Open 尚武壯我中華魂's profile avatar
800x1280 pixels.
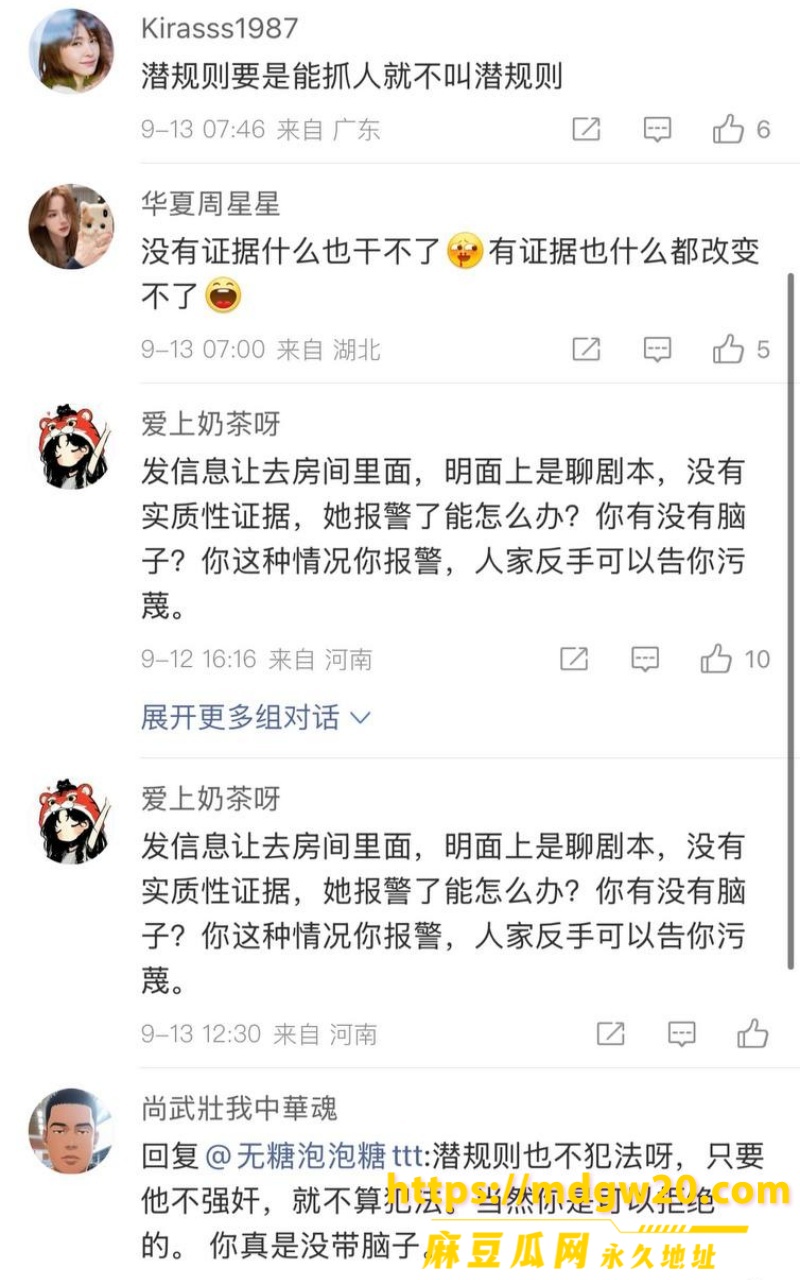[71, 1131]
